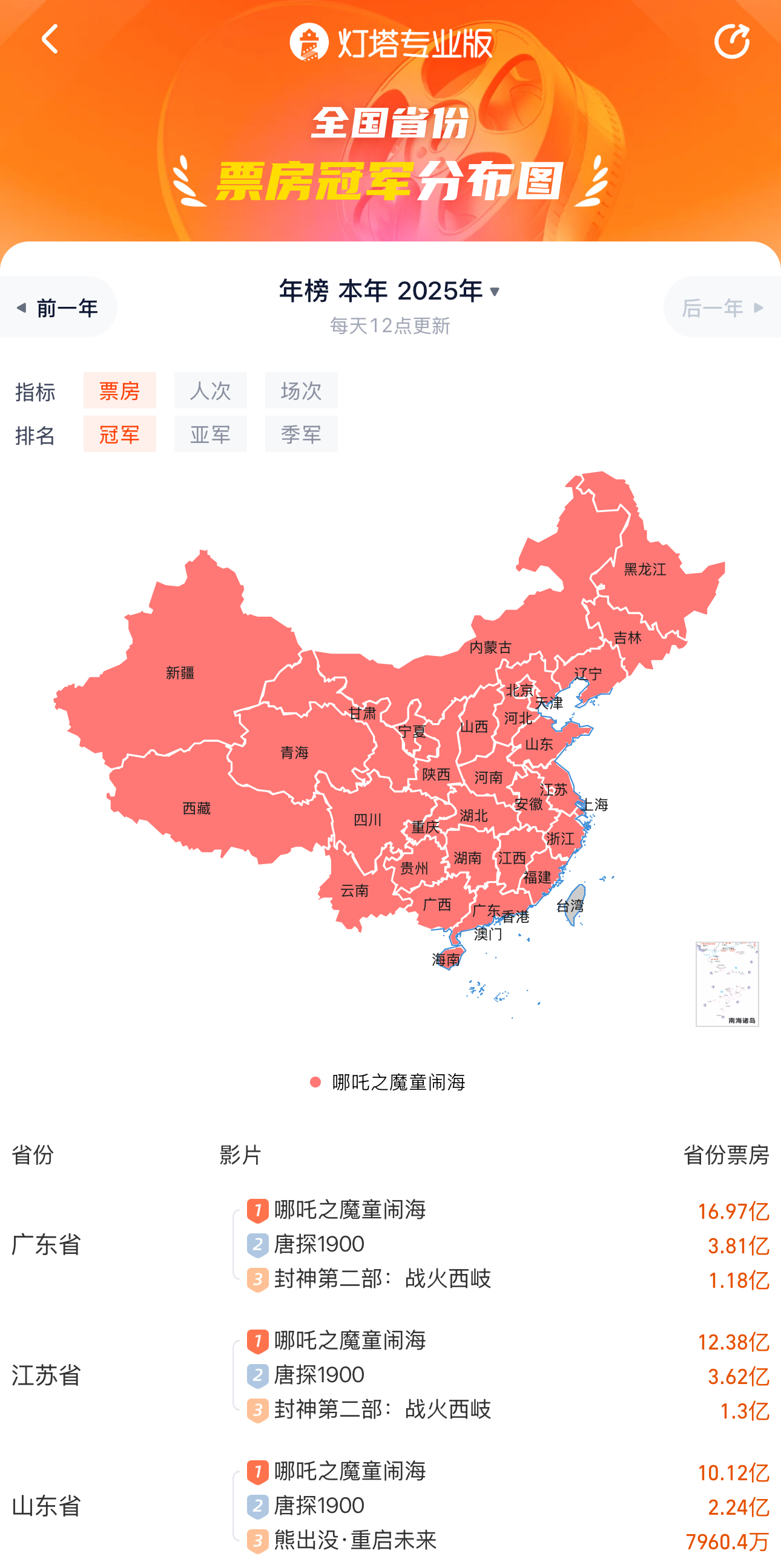Switch metric to 人次

click(x=210, y=391)
